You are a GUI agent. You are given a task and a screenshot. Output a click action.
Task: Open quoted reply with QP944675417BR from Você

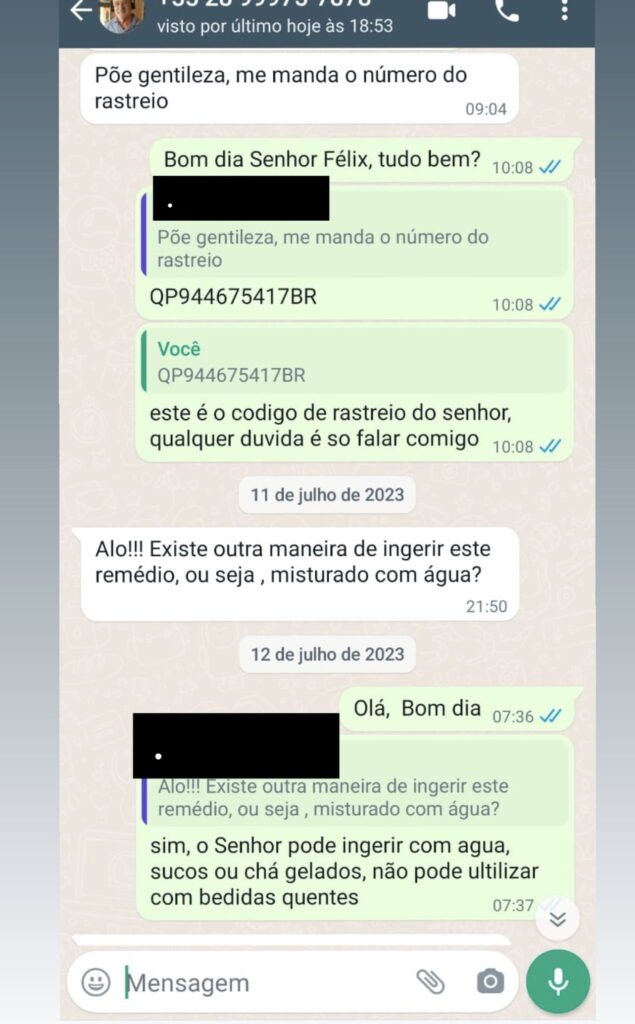357,362
